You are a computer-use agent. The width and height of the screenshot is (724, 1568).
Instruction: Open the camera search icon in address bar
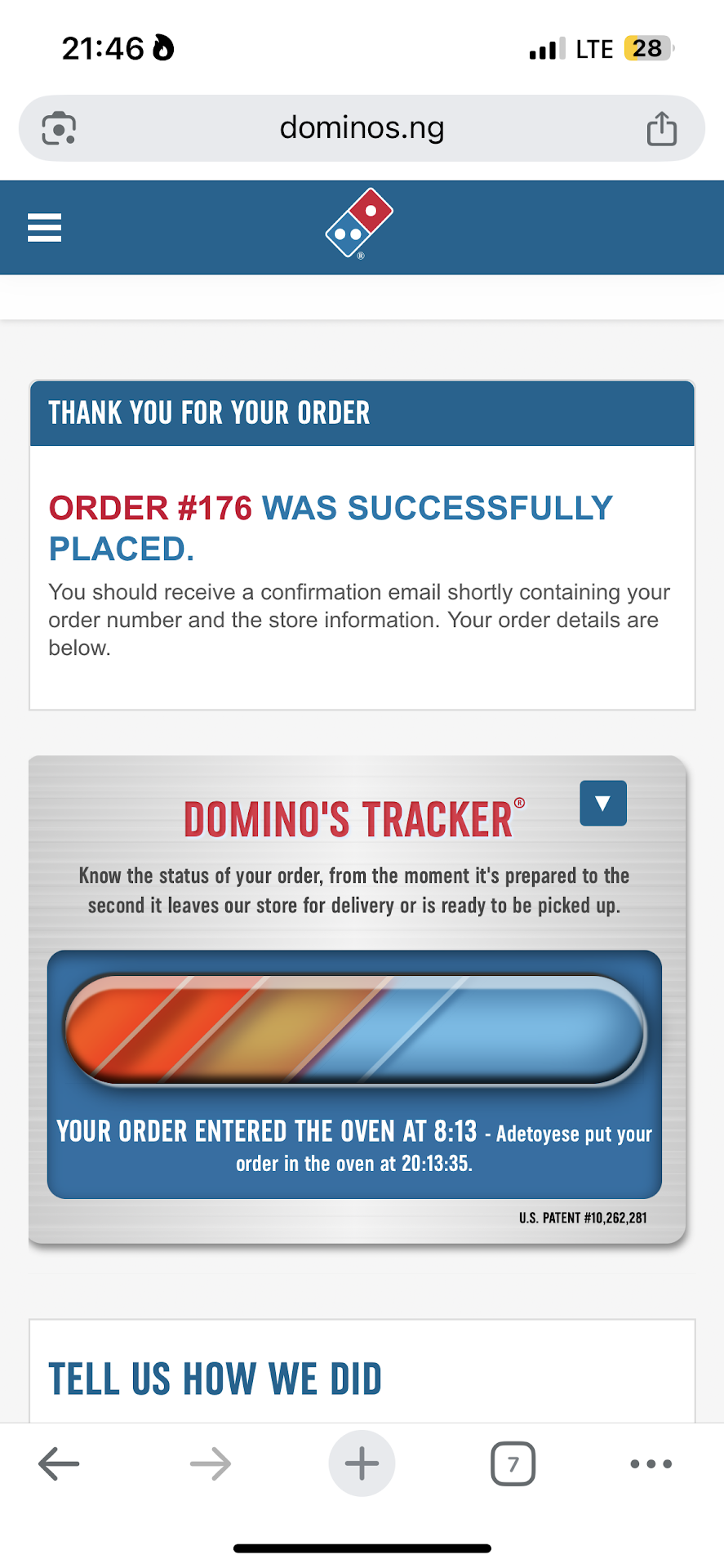[x=59, y=129]
